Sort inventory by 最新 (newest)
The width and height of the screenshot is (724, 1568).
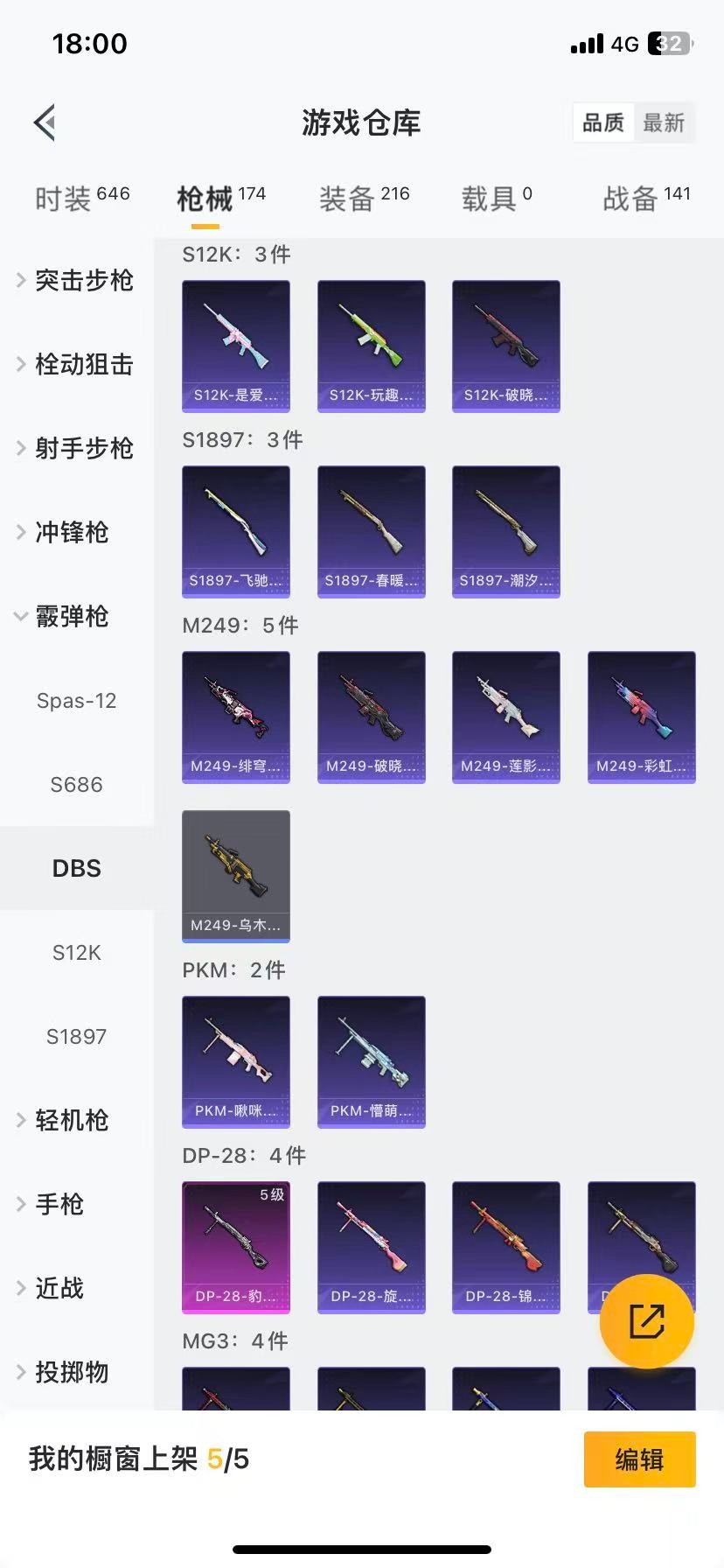(665, 122)
